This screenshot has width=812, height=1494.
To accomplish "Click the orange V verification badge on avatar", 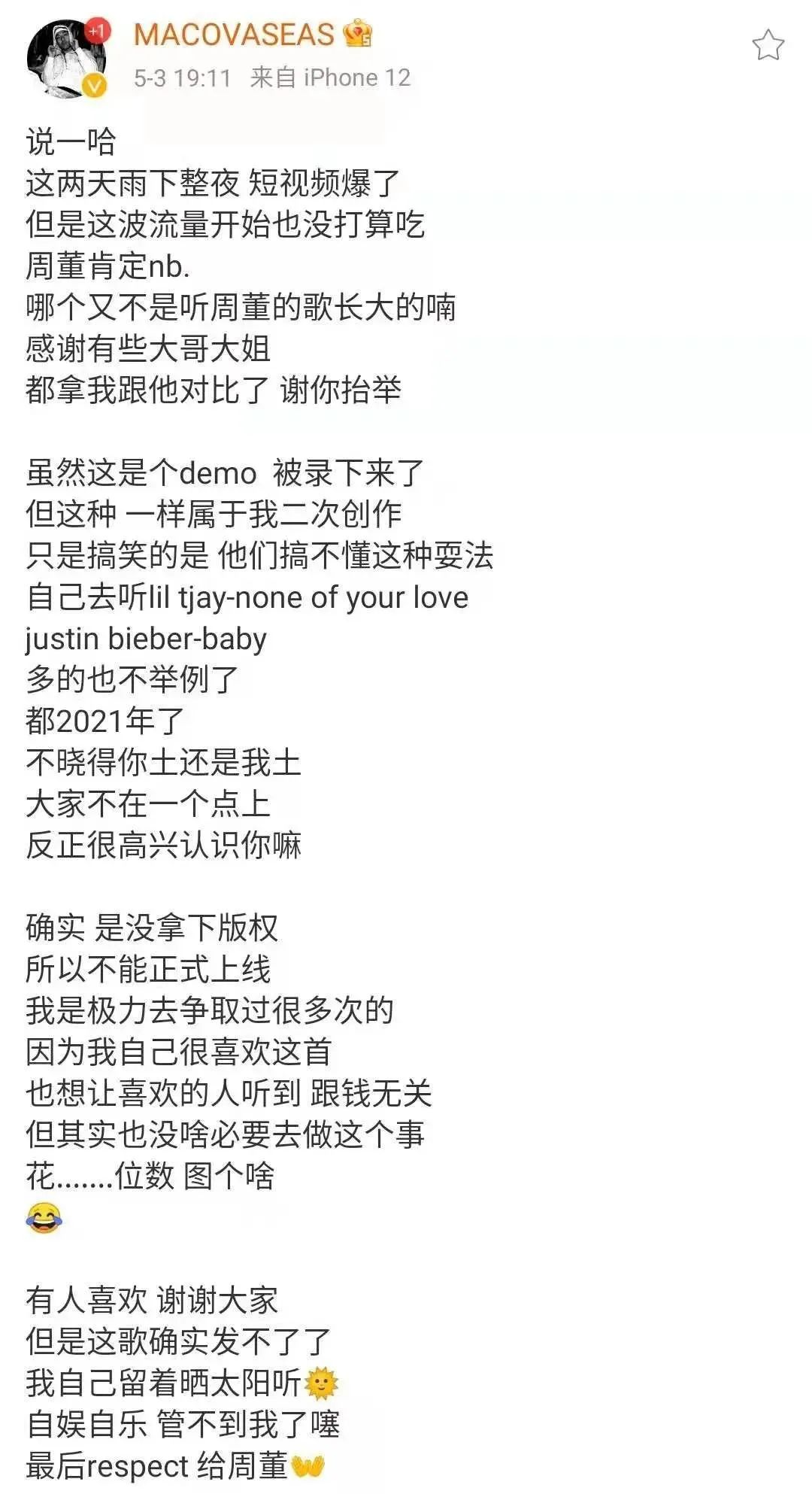I will click(x=93, y=83).
